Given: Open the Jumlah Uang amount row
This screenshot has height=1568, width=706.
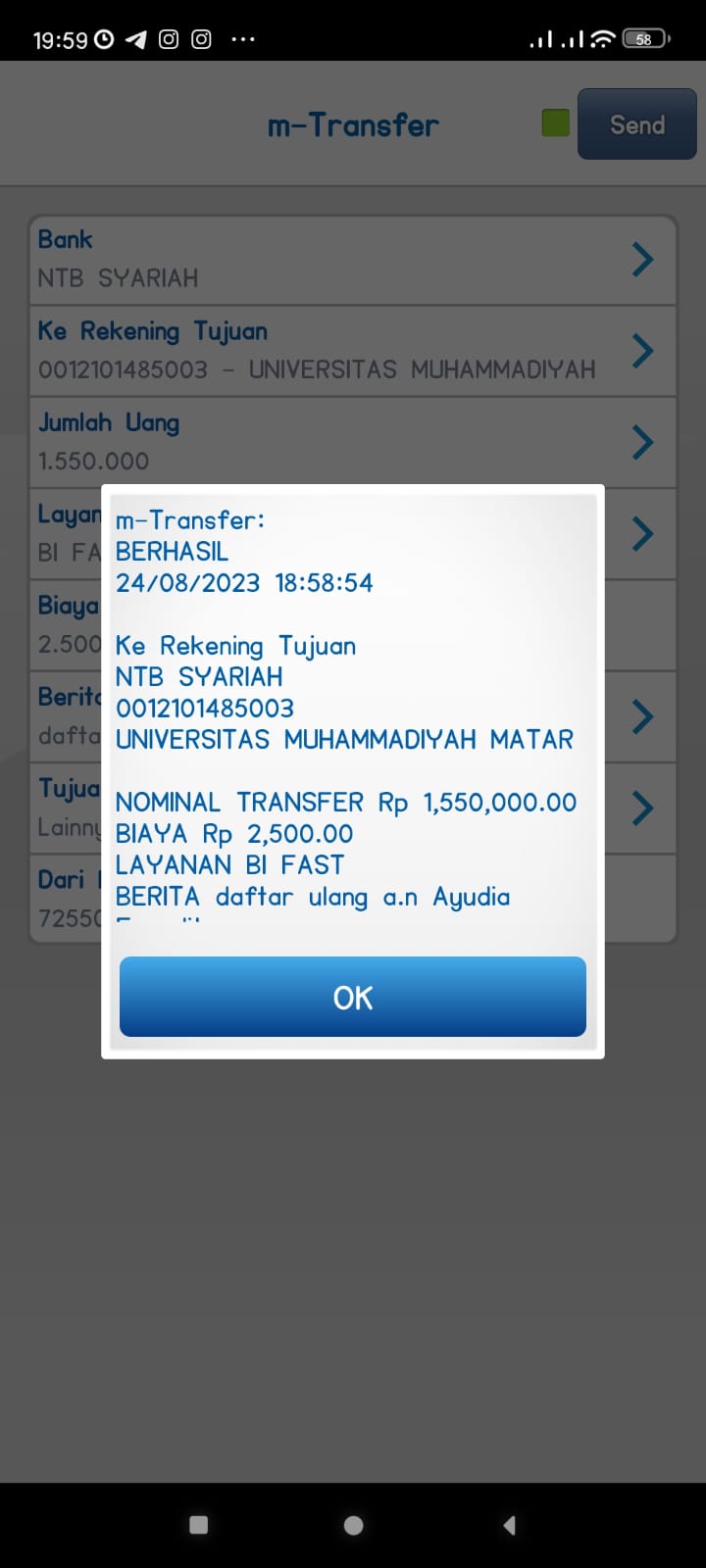Looking at the screenshot, I should click(x=352, y=442).
